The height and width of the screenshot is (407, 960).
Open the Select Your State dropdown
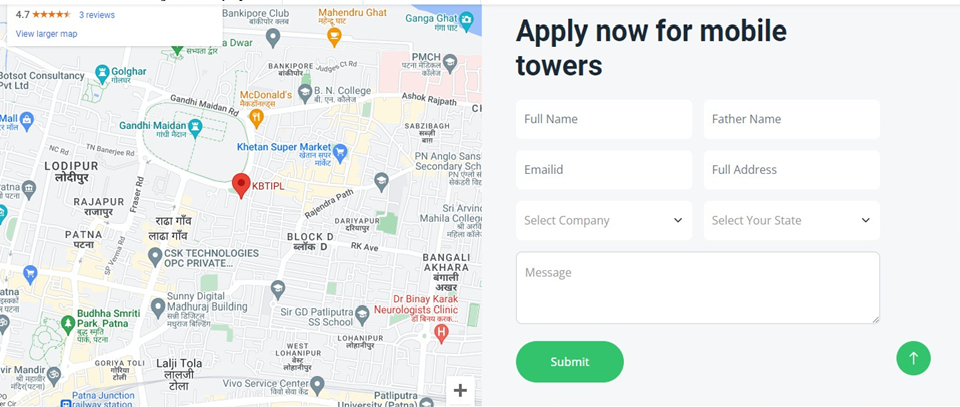(791, 221)
